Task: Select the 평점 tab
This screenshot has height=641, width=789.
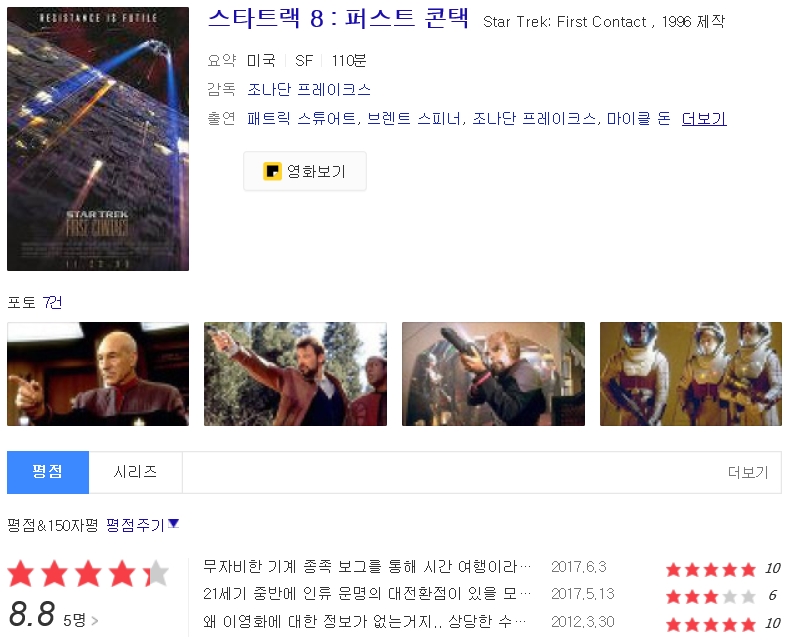Action: [x=48, y=472]
